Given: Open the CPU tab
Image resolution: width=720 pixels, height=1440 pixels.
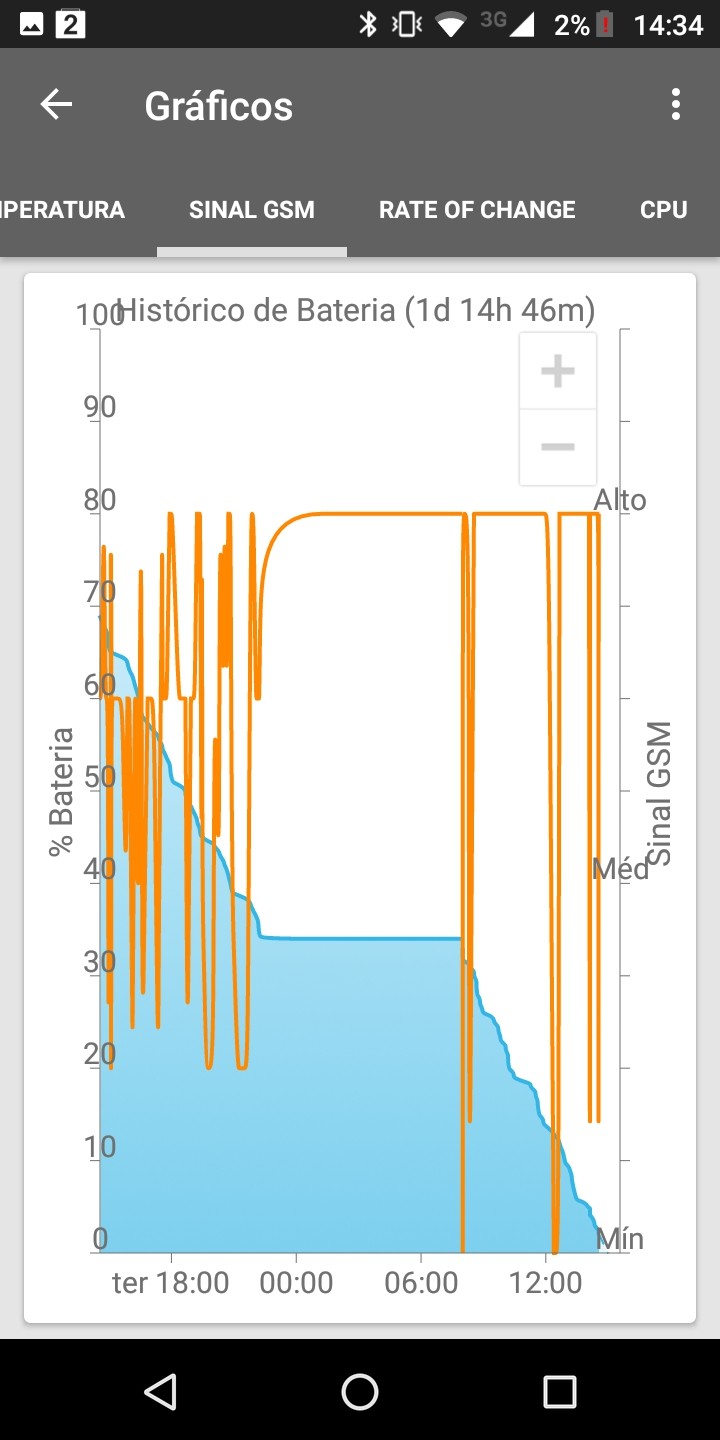Looking at the screenshot, I should click(663, 210).
